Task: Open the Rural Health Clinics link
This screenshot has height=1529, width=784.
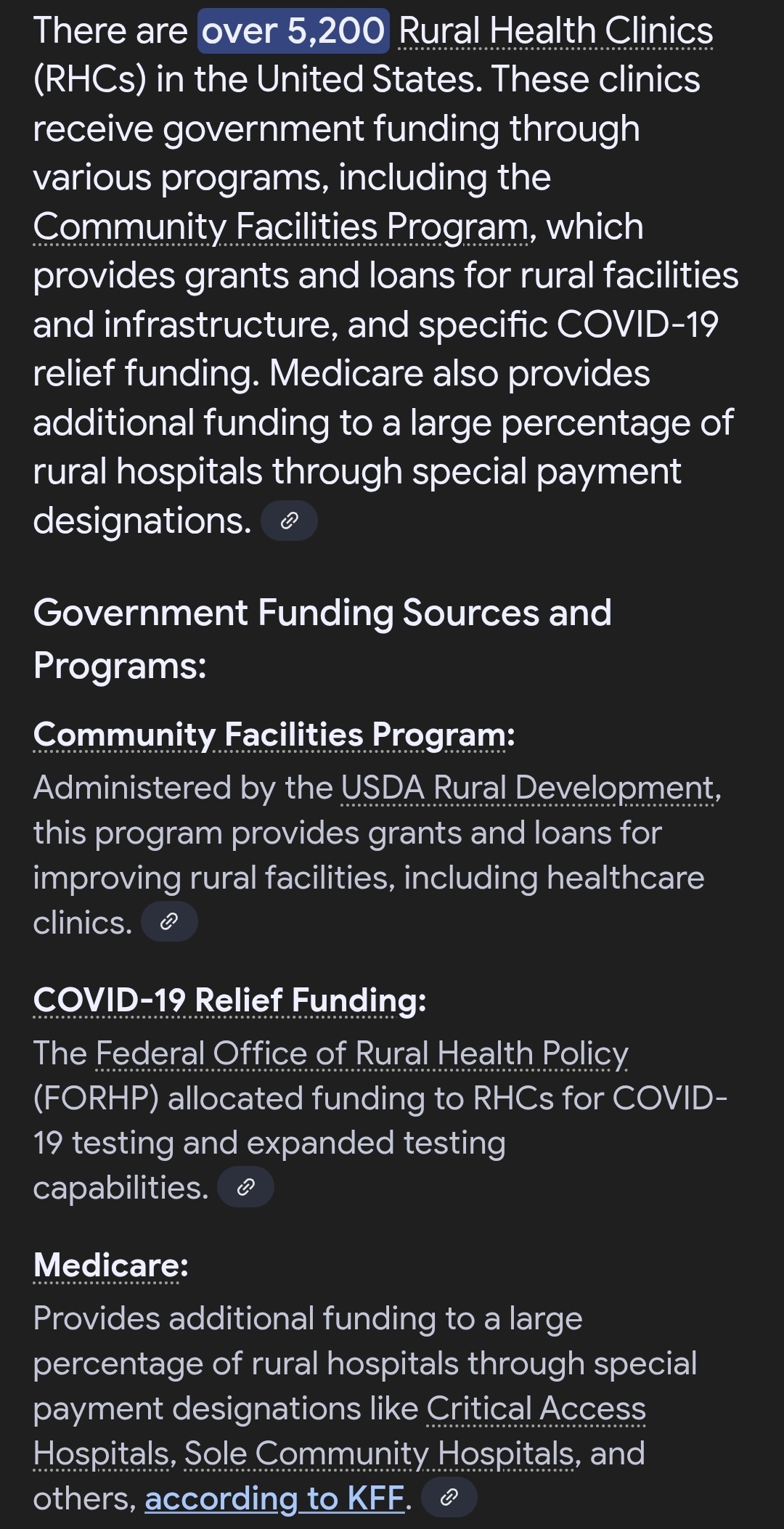Action: [x=556, y=31]
